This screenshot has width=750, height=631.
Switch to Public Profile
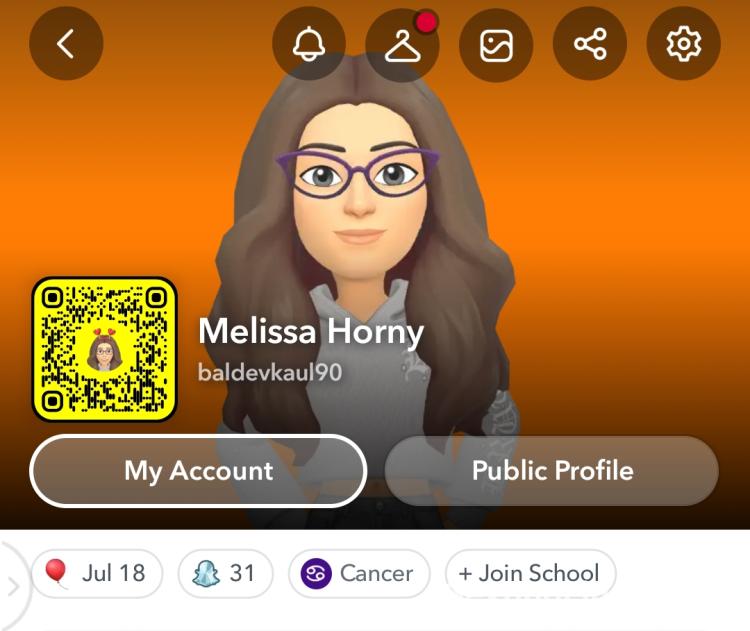click(x=552, y=471)
